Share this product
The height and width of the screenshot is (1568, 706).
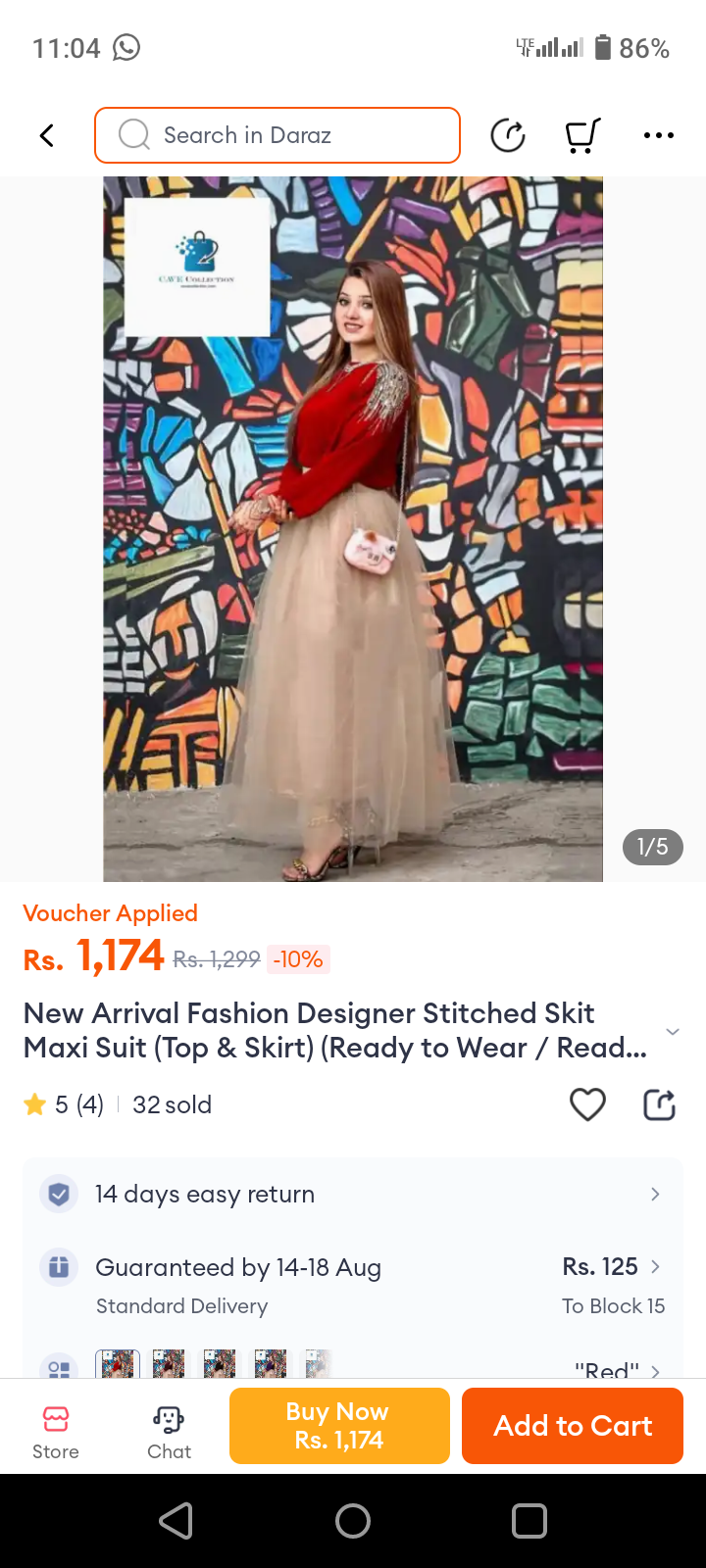point(659,1104)
